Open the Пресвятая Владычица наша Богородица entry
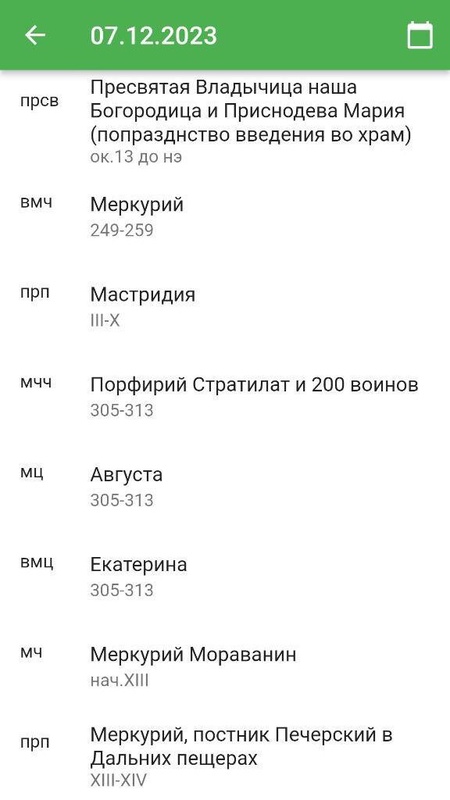Screen dimensions: 450x800 pos(225,121)
